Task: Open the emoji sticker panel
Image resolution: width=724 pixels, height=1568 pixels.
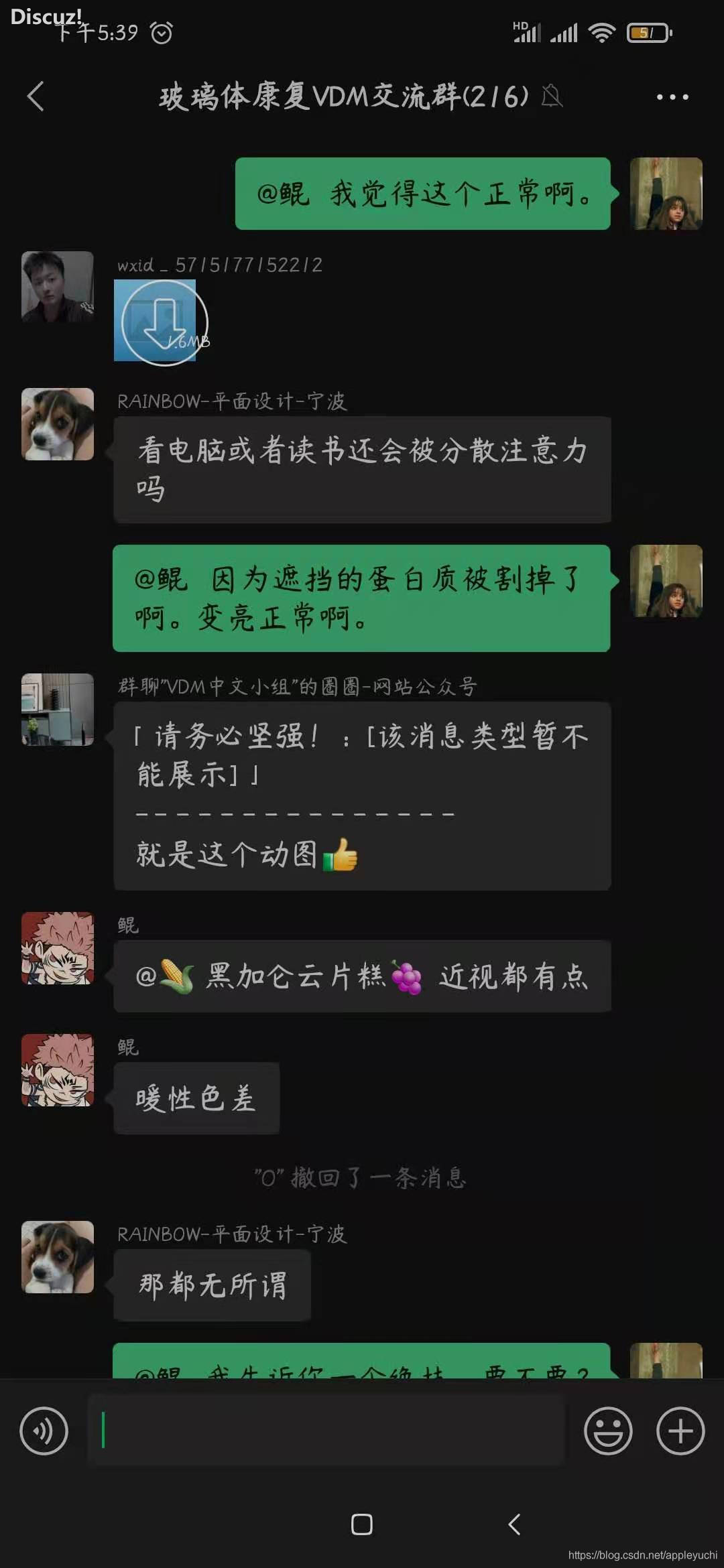Action: pyautogui.click(x=608, y=1431)
